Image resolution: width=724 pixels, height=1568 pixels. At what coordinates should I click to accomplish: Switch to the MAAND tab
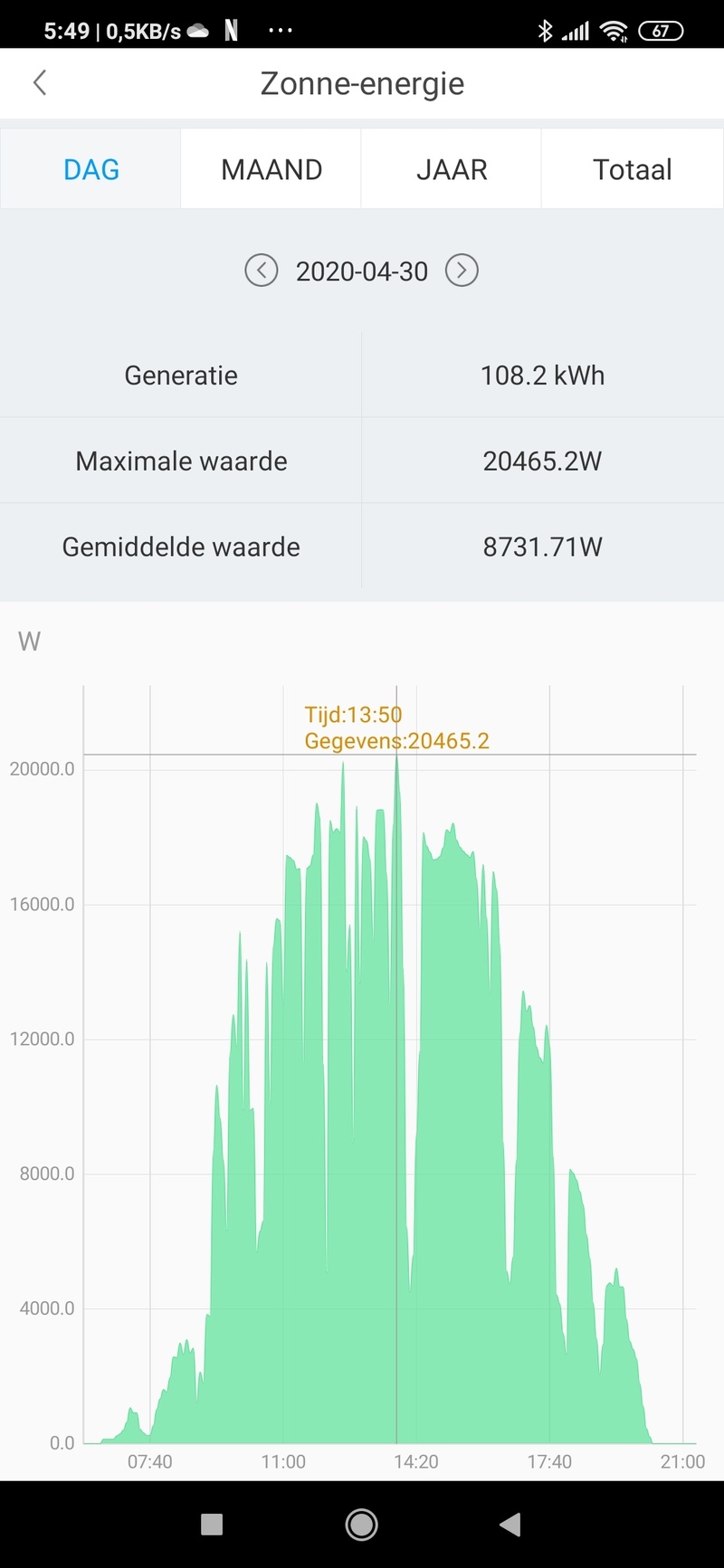pos(271,169)
